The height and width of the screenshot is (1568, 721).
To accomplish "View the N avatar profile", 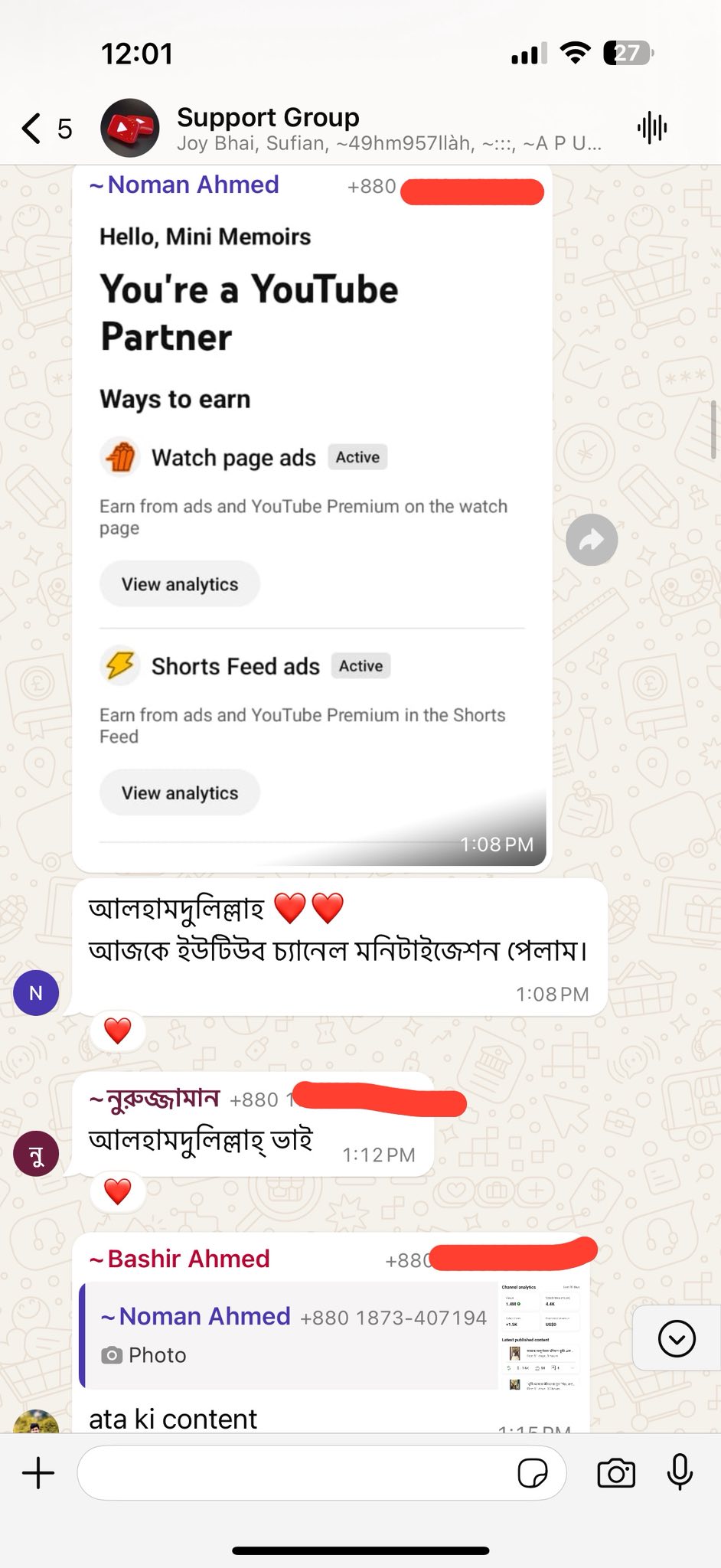I will tap(36, 993).
